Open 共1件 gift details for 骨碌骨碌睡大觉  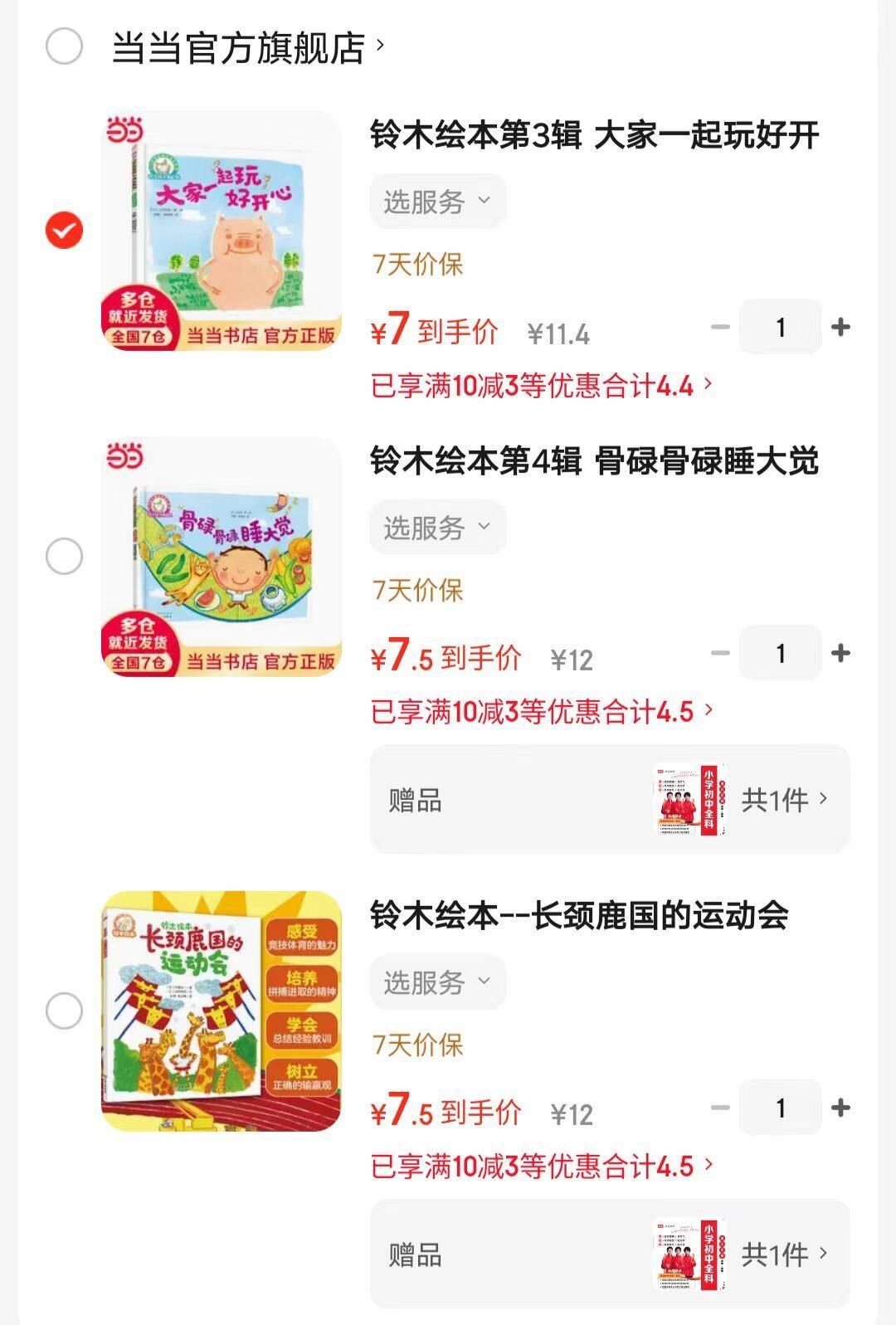776,801
